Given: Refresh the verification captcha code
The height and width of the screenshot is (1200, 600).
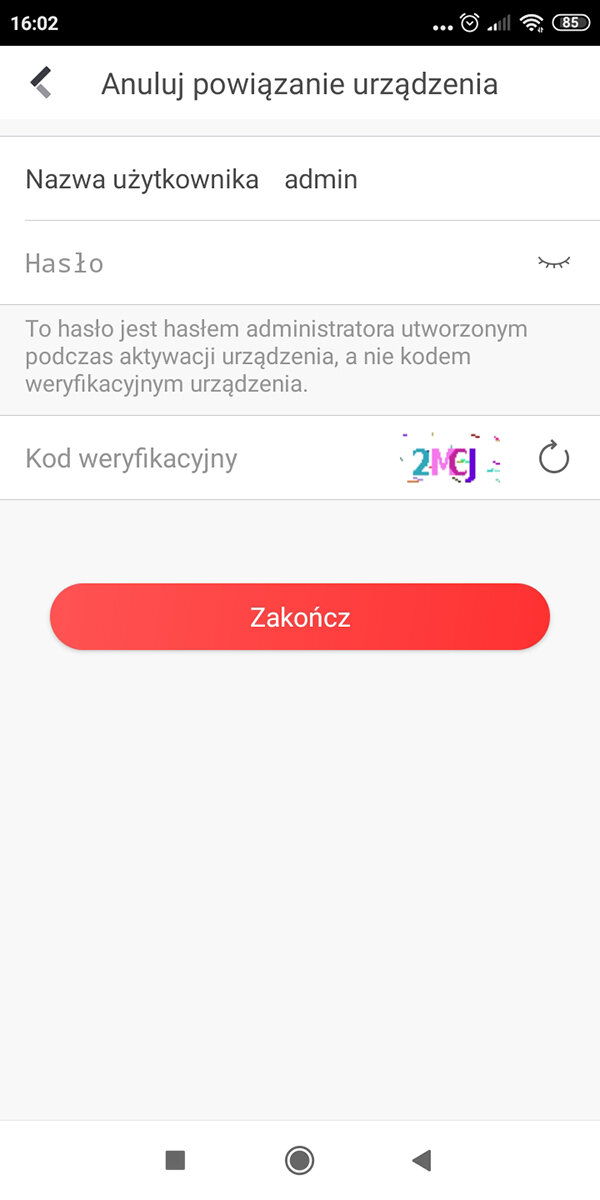Looking at the screenshot, I should pos(553,459).
